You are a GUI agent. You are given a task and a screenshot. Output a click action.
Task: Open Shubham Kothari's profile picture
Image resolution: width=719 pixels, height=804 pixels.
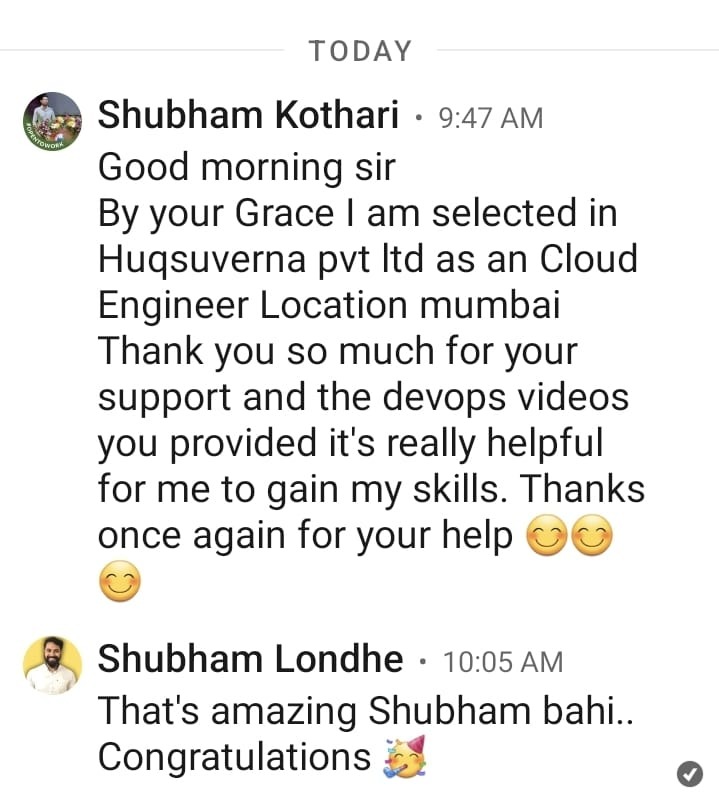coord(52,122)
